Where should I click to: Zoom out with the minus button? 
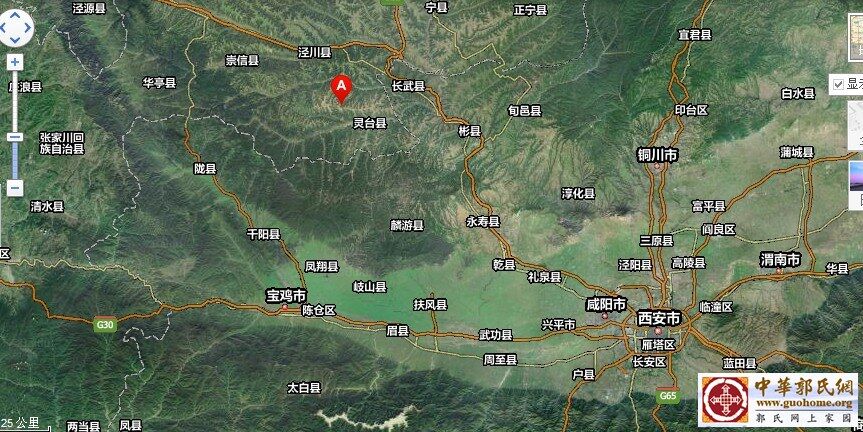pyautogui.click(x=14, y=187)
